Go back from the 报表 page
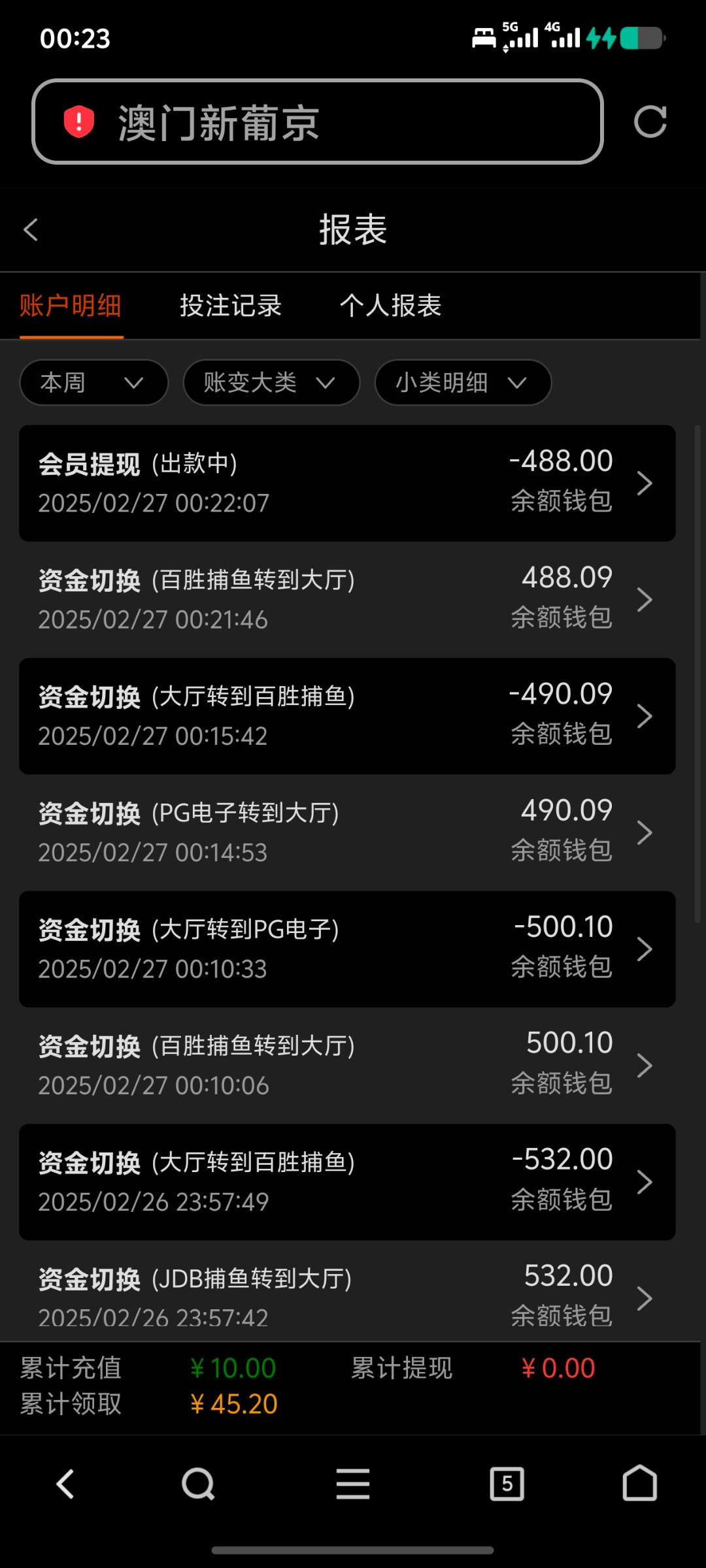Viewport: 706px width, 1568px height. click(31, 230)
